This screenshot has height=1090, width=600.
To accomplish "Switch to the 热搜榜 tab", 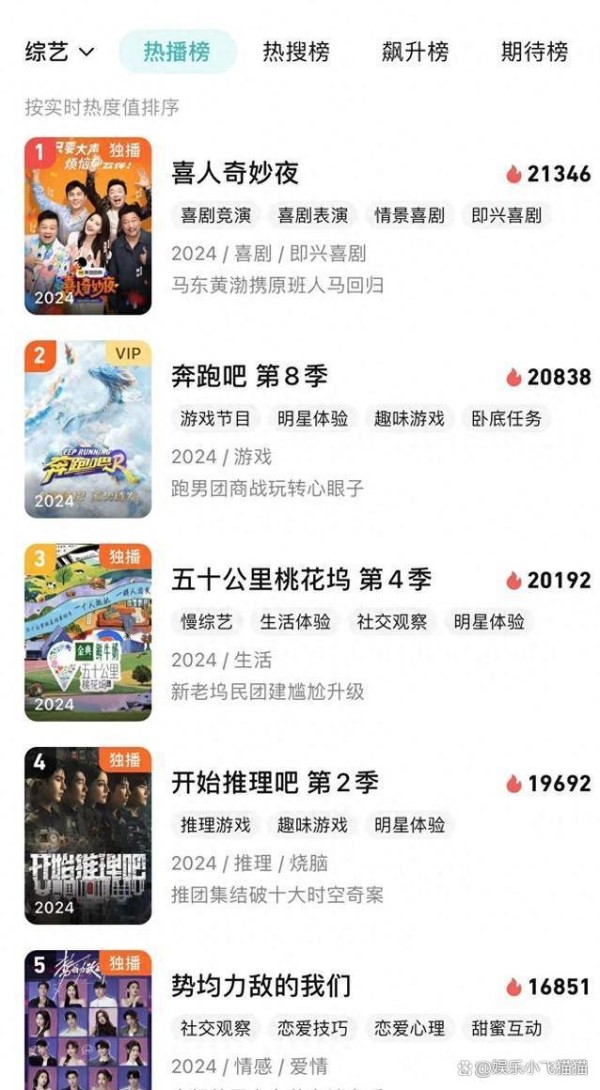I will click(296, 52).
